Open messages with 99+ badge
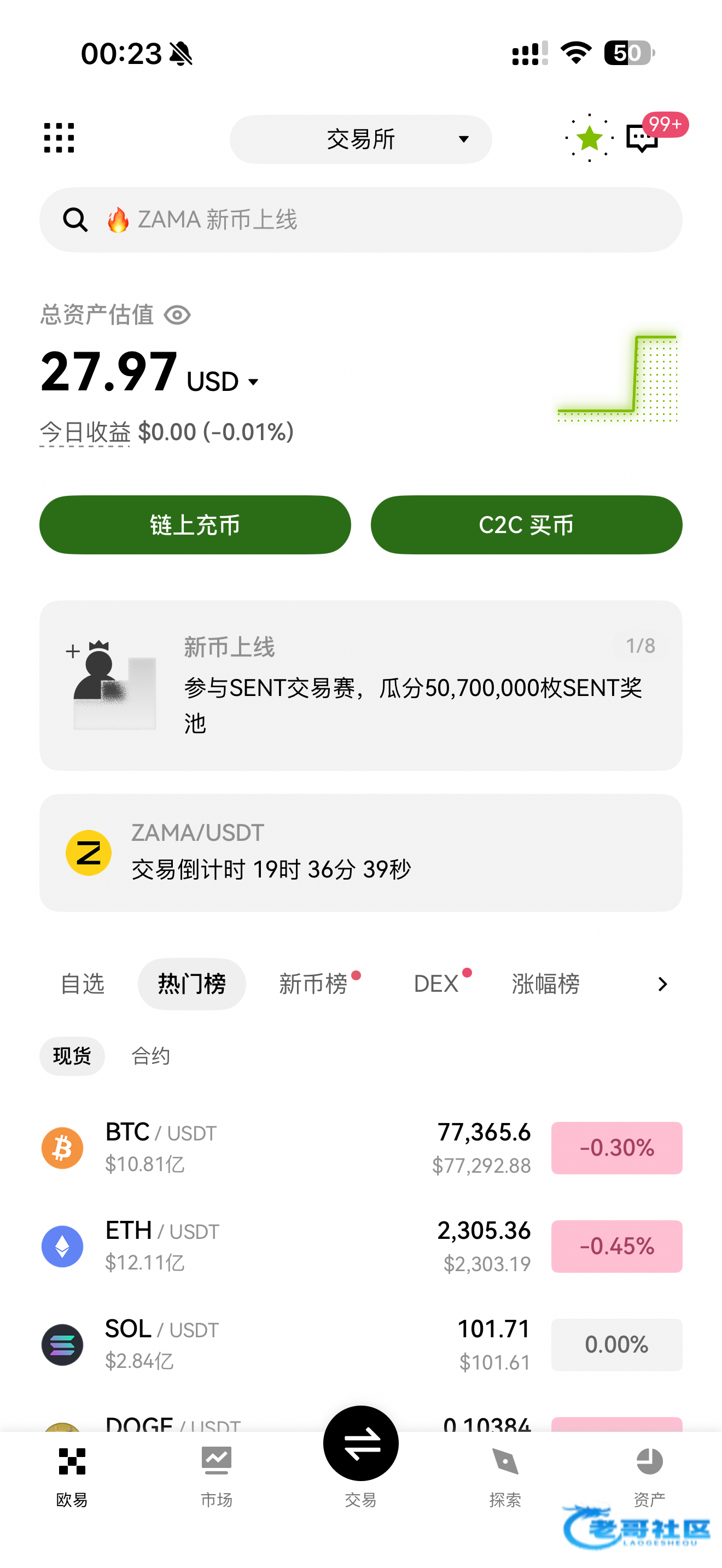 (643, 138)
